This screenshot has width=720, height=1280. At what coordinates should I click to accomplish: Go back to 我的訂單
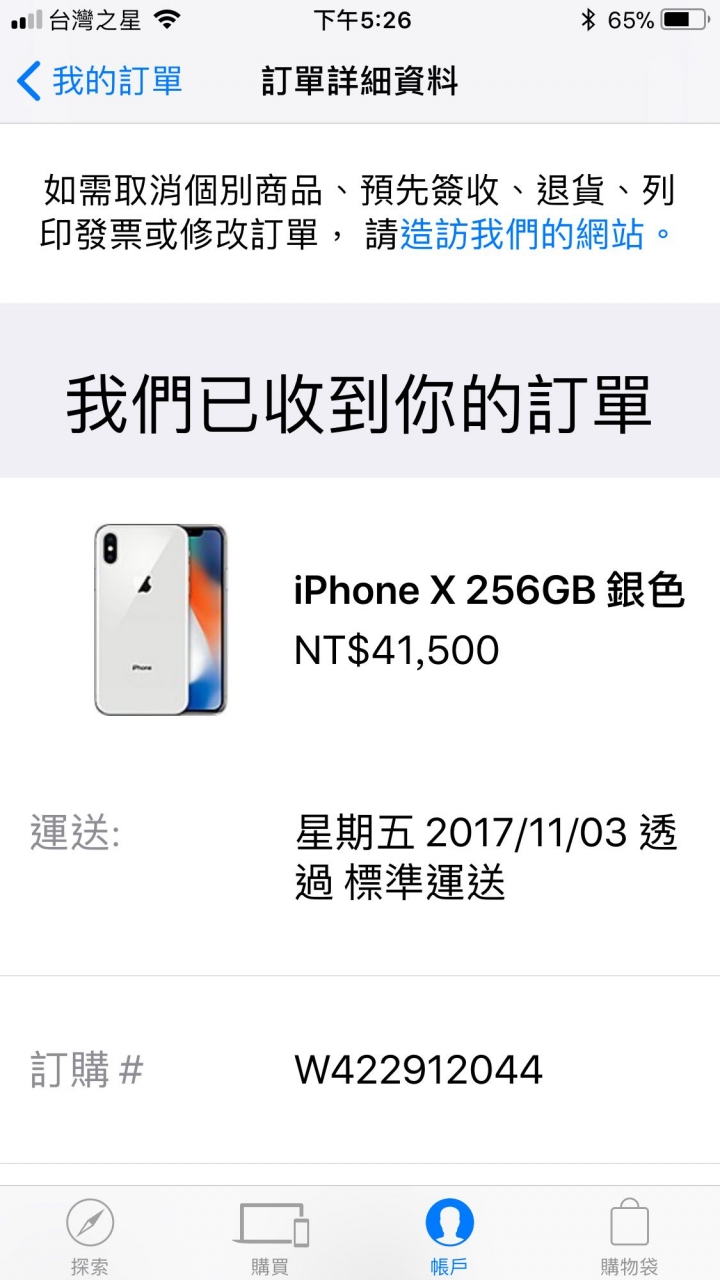tap(100, 81)
